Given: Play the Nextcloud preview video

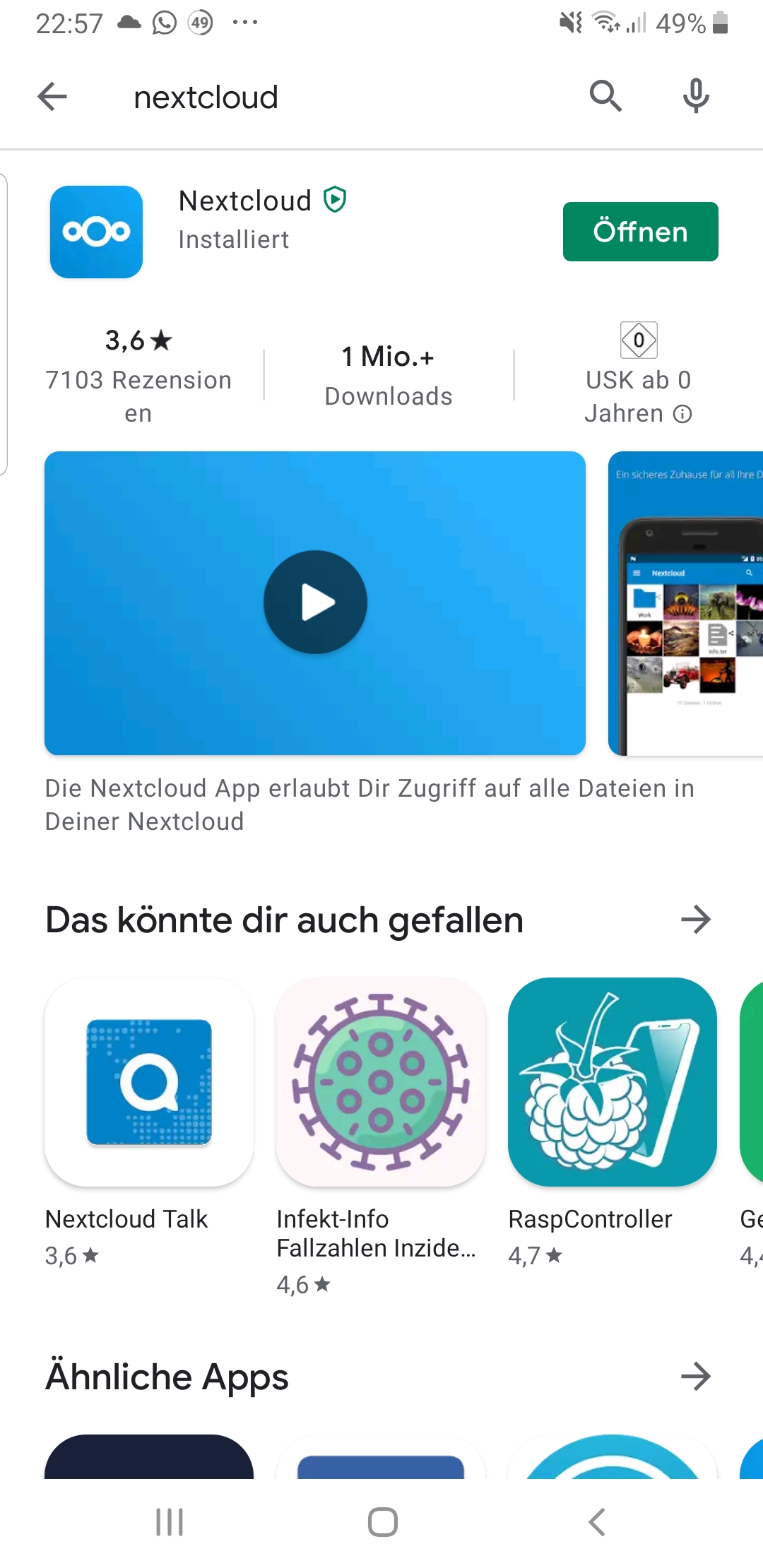Looking at the screenshot, I should [x=315, y=602].
